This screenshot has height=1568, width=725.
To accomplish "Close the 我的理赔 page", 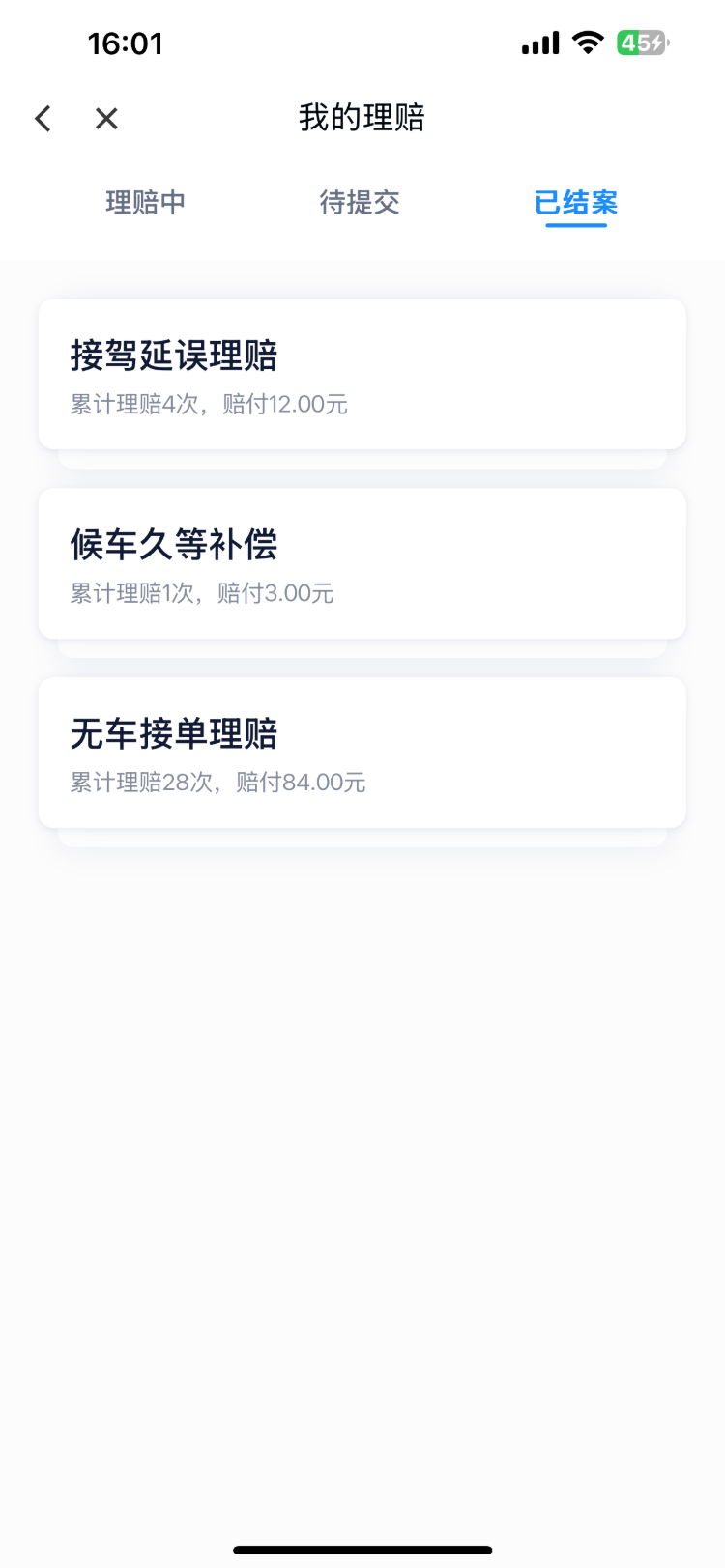I will click(x=106, y=119).
